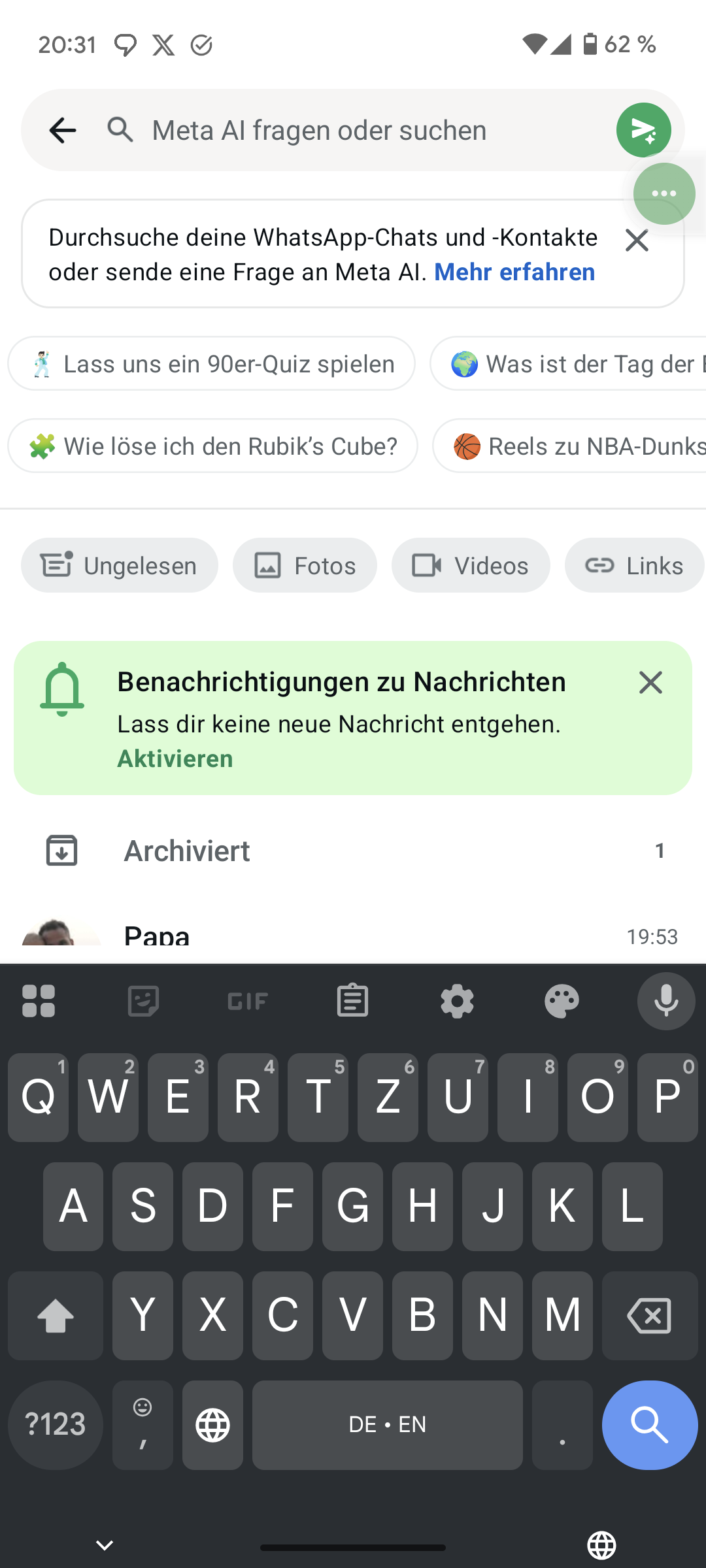Select the 90er-Quiz spielen suggestion
Screen dimensions: 706x1568
coord(212,364)
